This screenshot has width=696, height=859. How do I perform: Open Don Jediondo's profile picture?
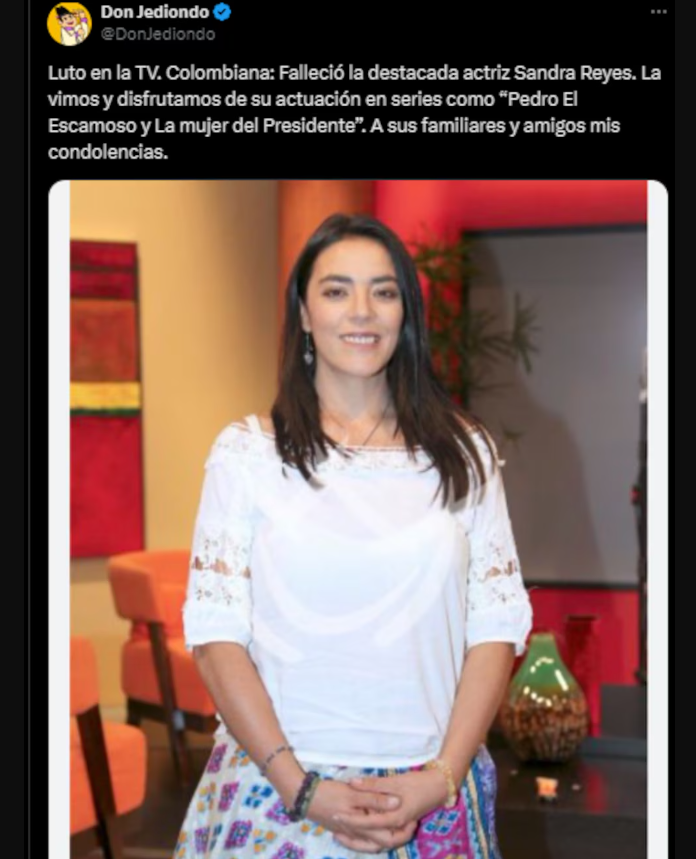[x=69, y=22]
